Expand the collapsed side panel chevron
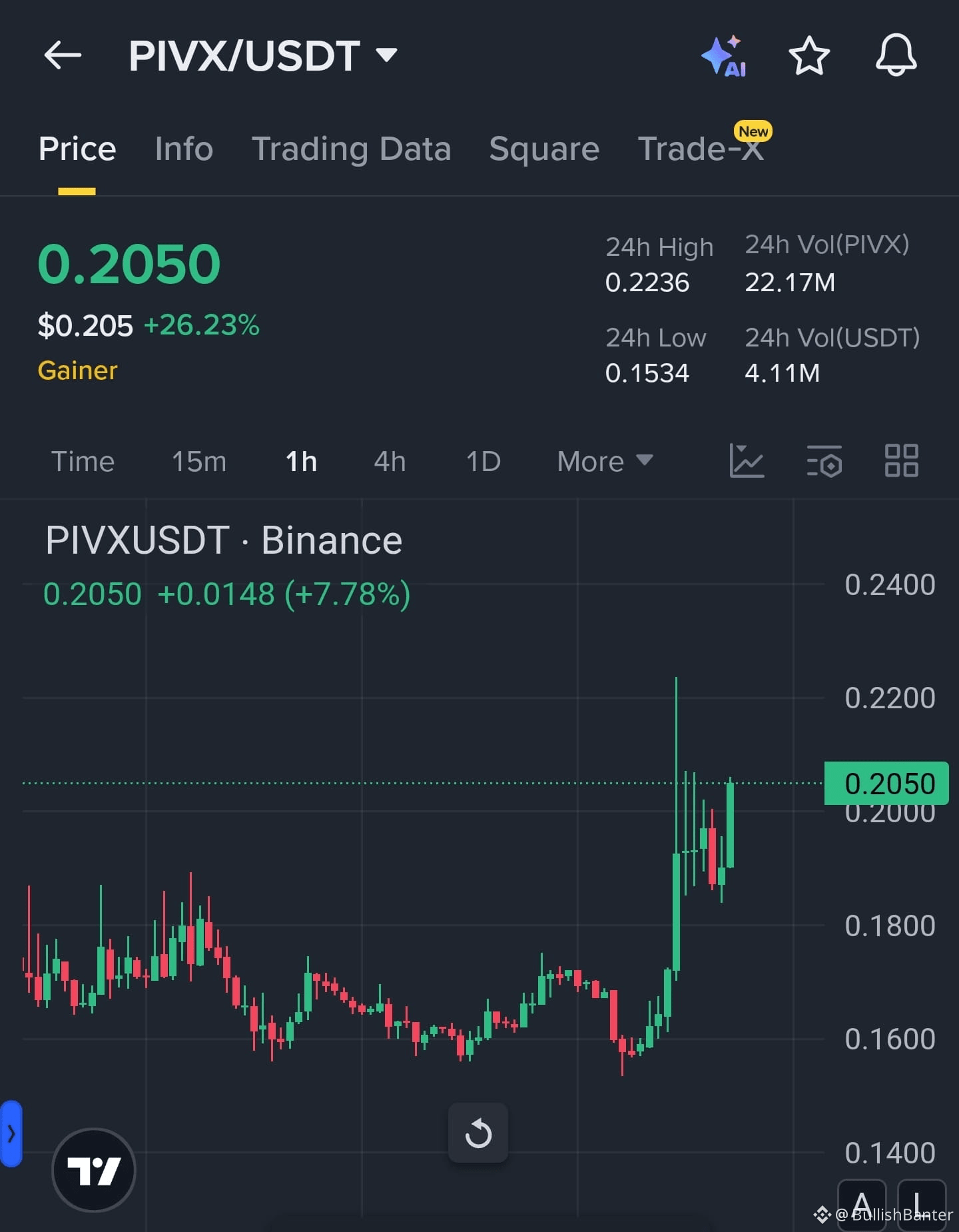Image resolution: width=959 pixels, height=1232 pixels. [12, 1133]
